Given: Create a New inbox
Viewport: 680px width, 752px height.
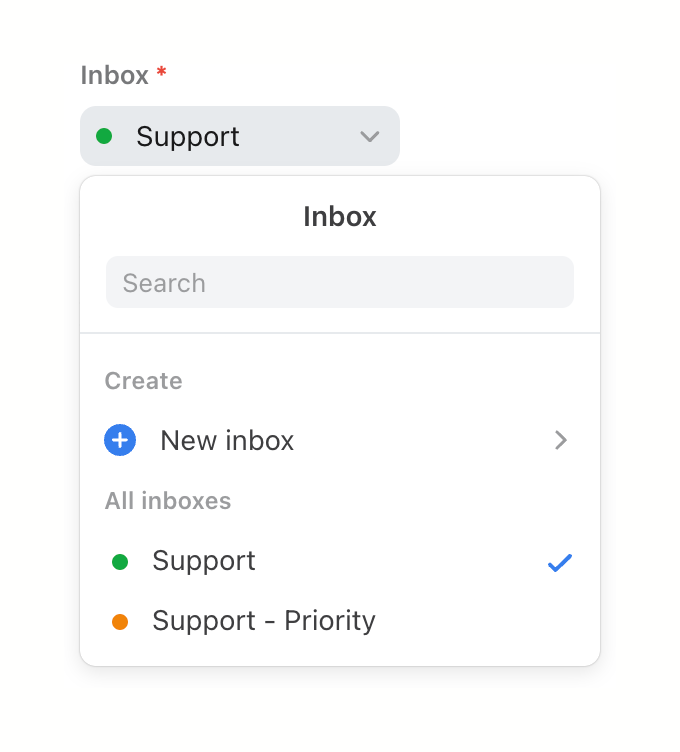Looking at the screenshot, I should [x=228, y=441].
